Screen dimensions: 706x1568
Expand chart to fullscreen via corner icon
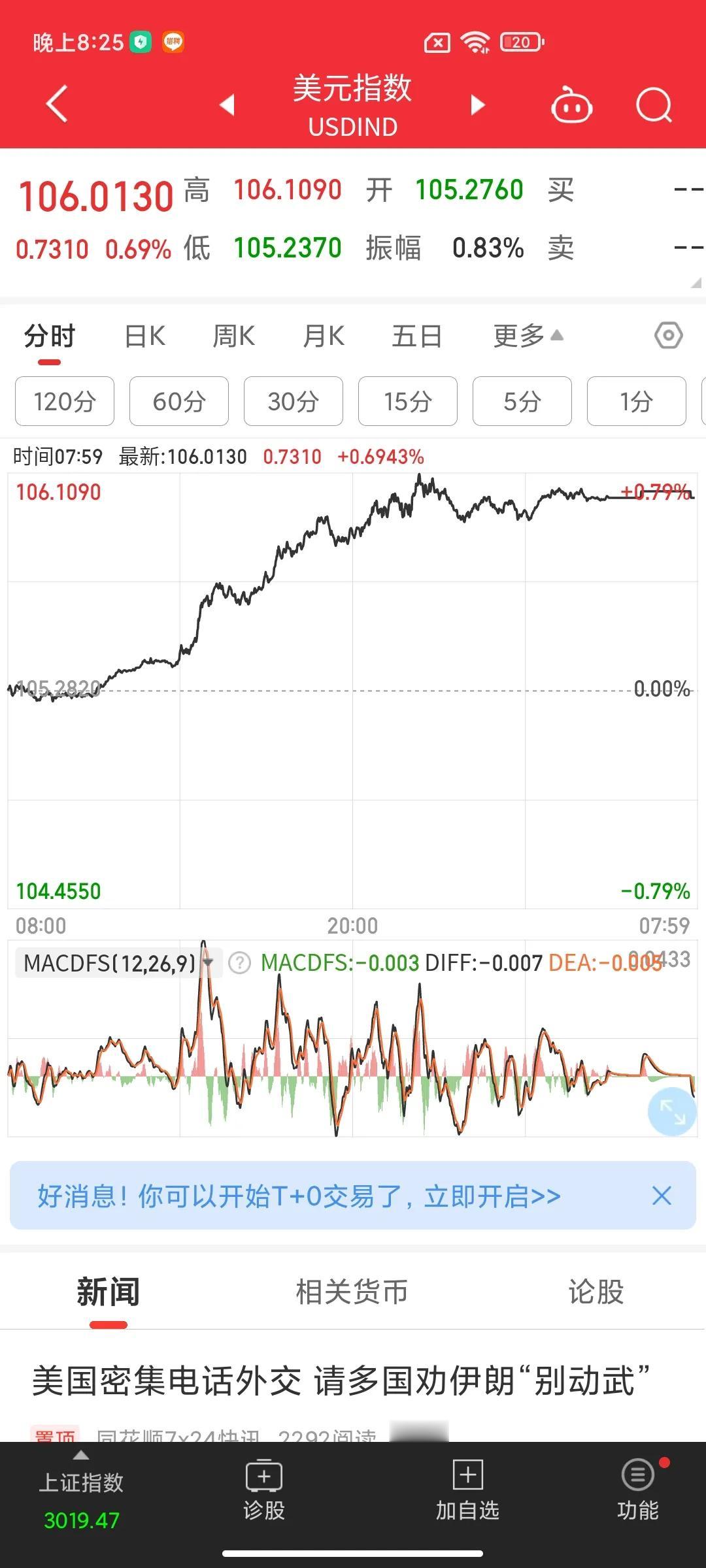click(x=669, y=1112)
